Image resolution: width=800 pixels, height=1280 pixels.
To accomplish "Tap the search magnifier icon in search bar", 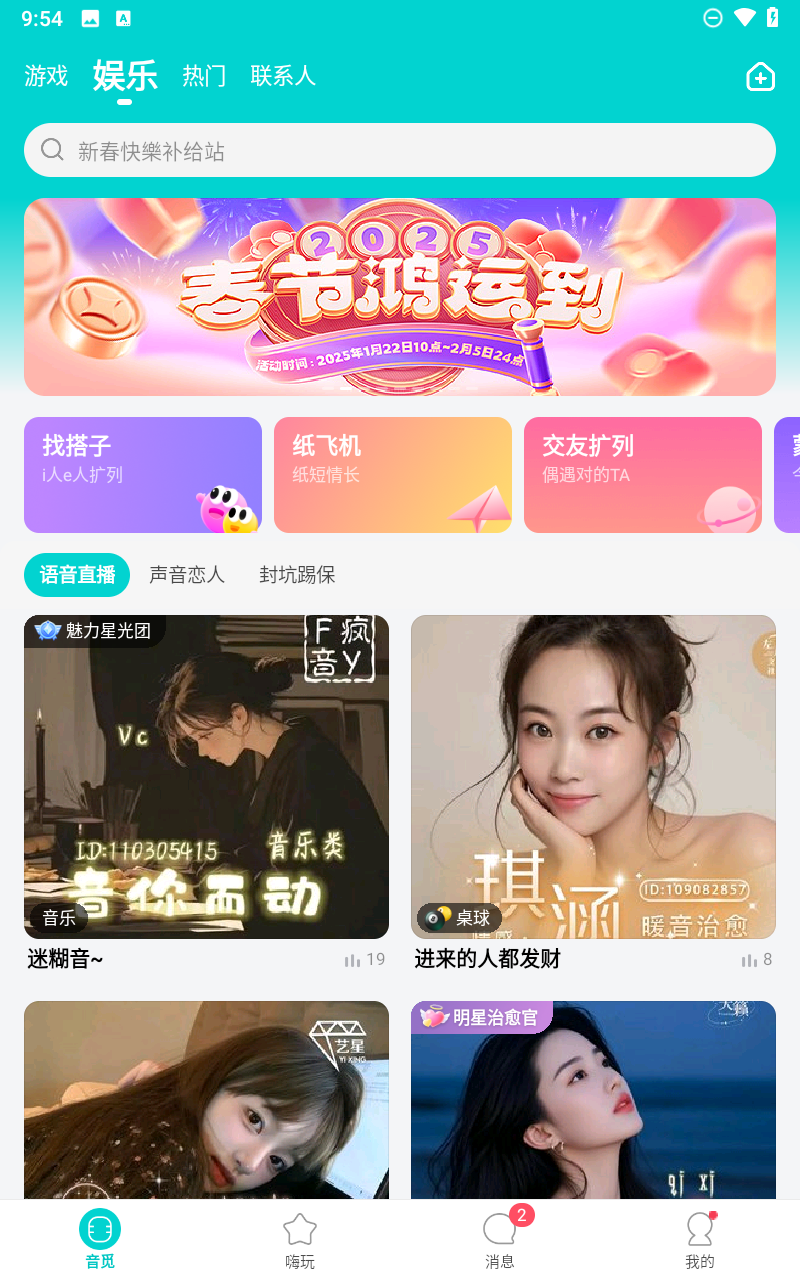I will click(x=52, y=149).
